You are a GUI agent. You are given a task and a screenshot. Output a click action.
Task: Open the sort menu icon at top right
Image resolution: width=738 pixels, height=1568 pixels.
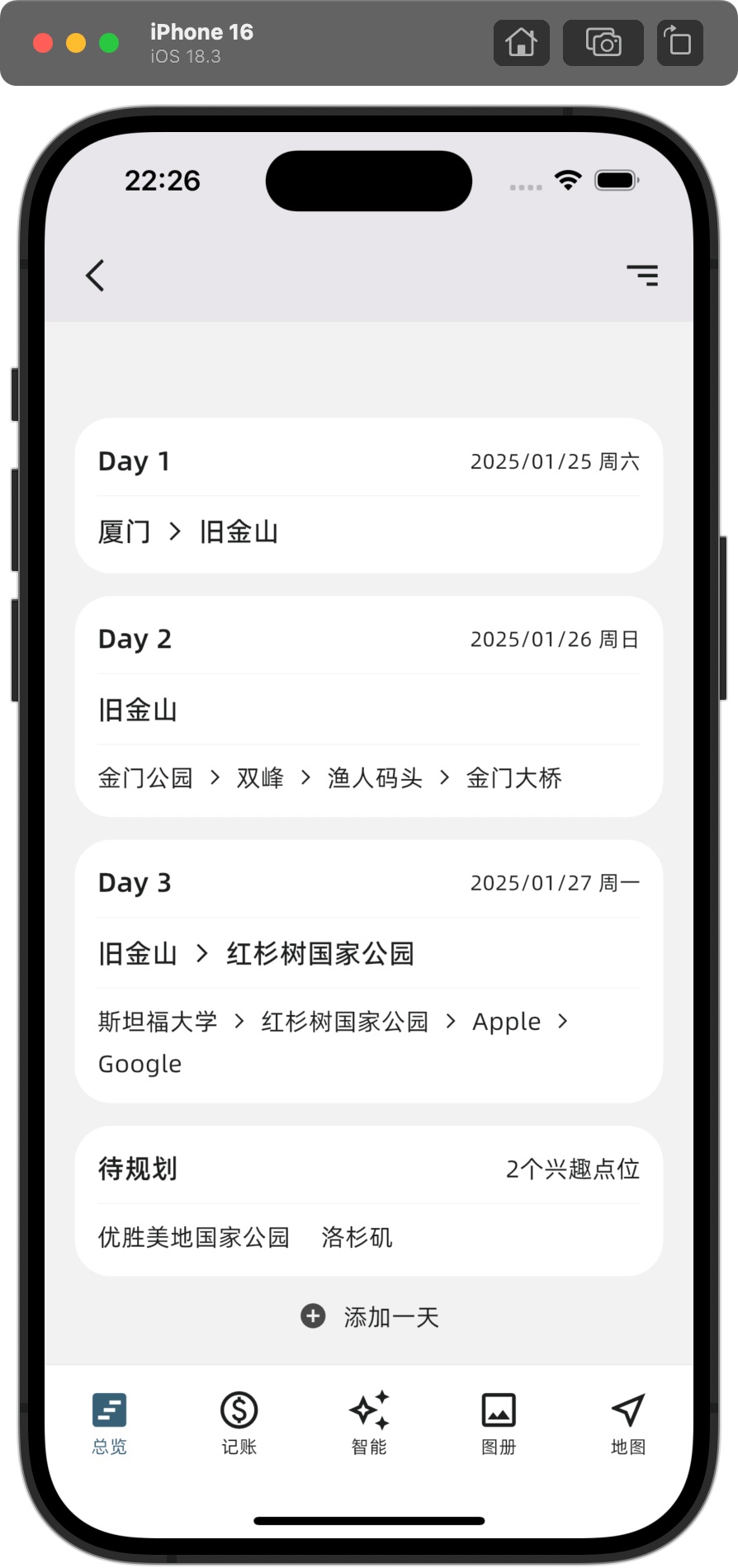click(x=642, y=276)
